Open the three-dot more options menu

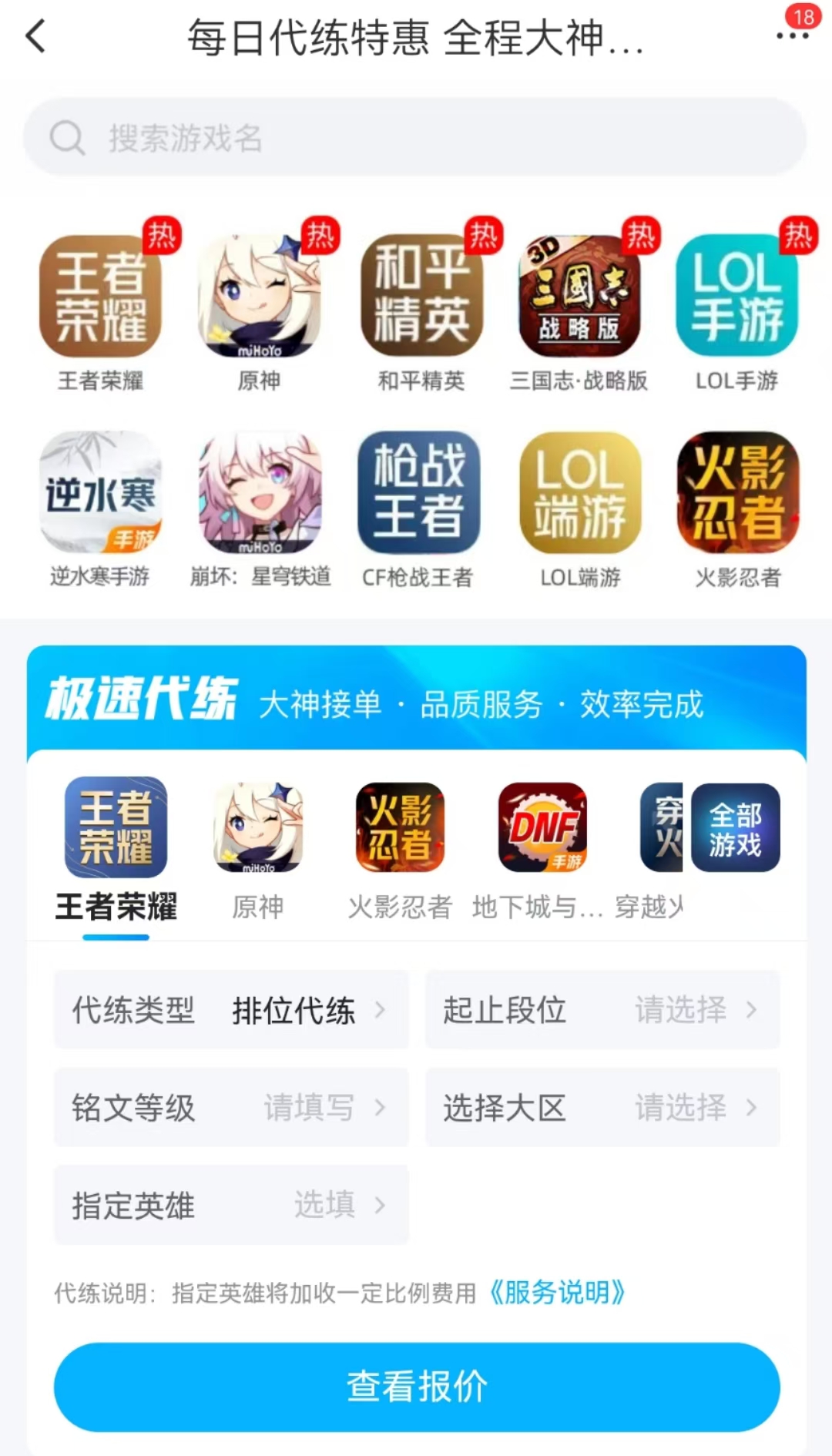click(785, 36)
